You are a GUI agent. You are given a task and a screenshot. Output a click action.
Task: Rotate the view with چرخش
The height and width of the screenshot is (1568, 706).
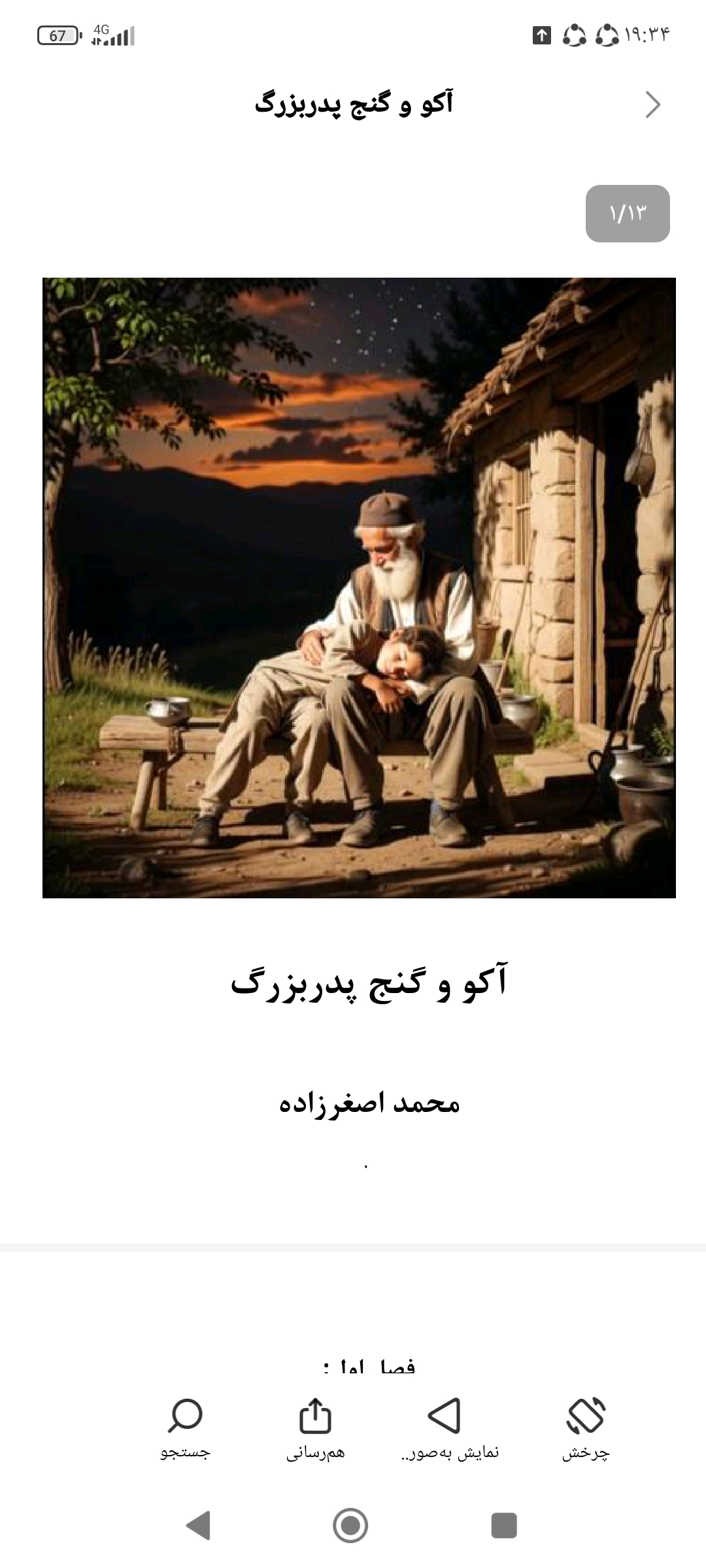(586, 1429)
